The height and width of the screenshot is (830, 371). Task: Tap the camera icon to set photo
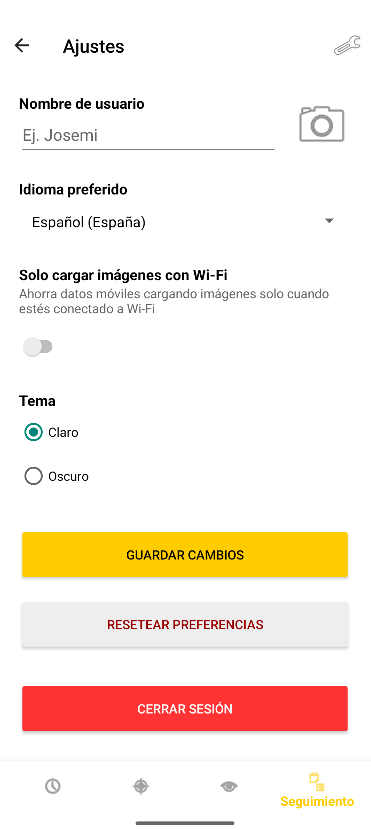(322, 124)
